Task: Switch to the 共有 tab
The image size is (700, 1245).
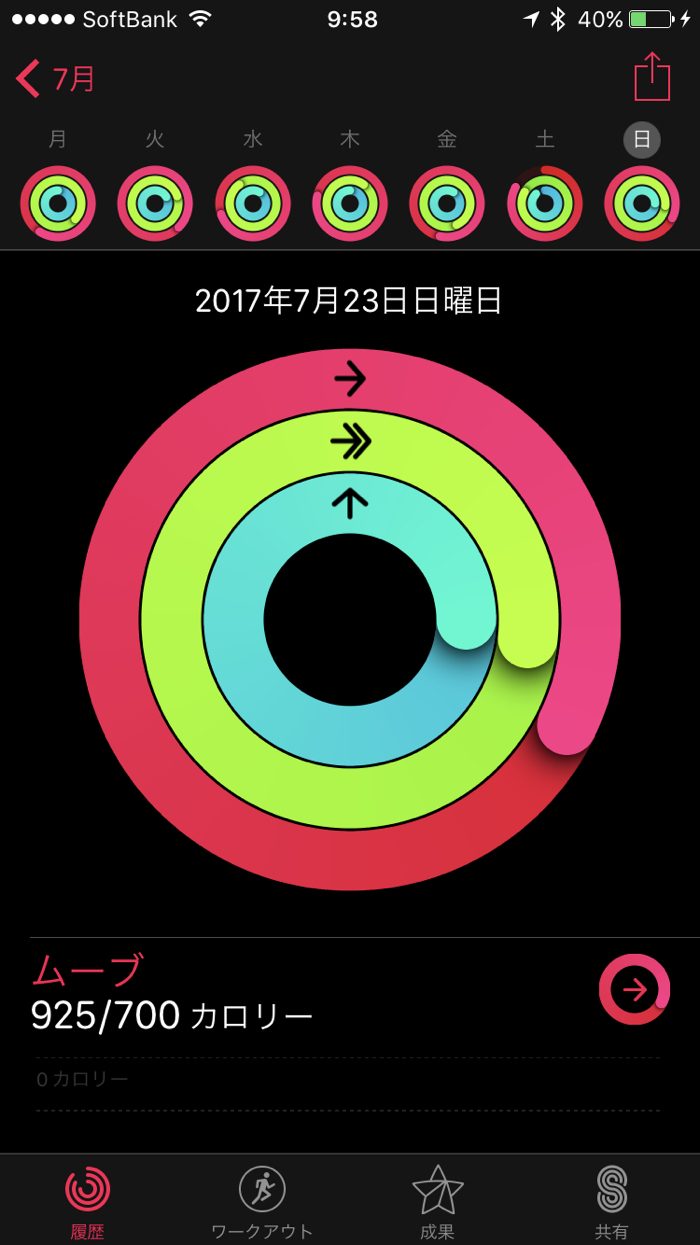Action: coord(611,1201)
